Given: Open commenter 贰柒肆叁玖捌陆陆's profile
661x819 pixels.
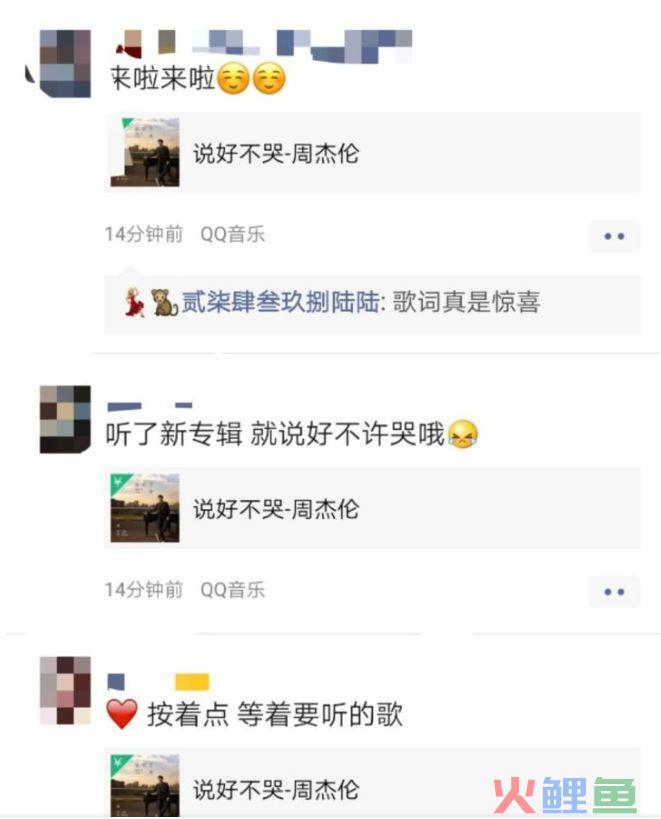Looking at the screenshot, I should (279, 303).
